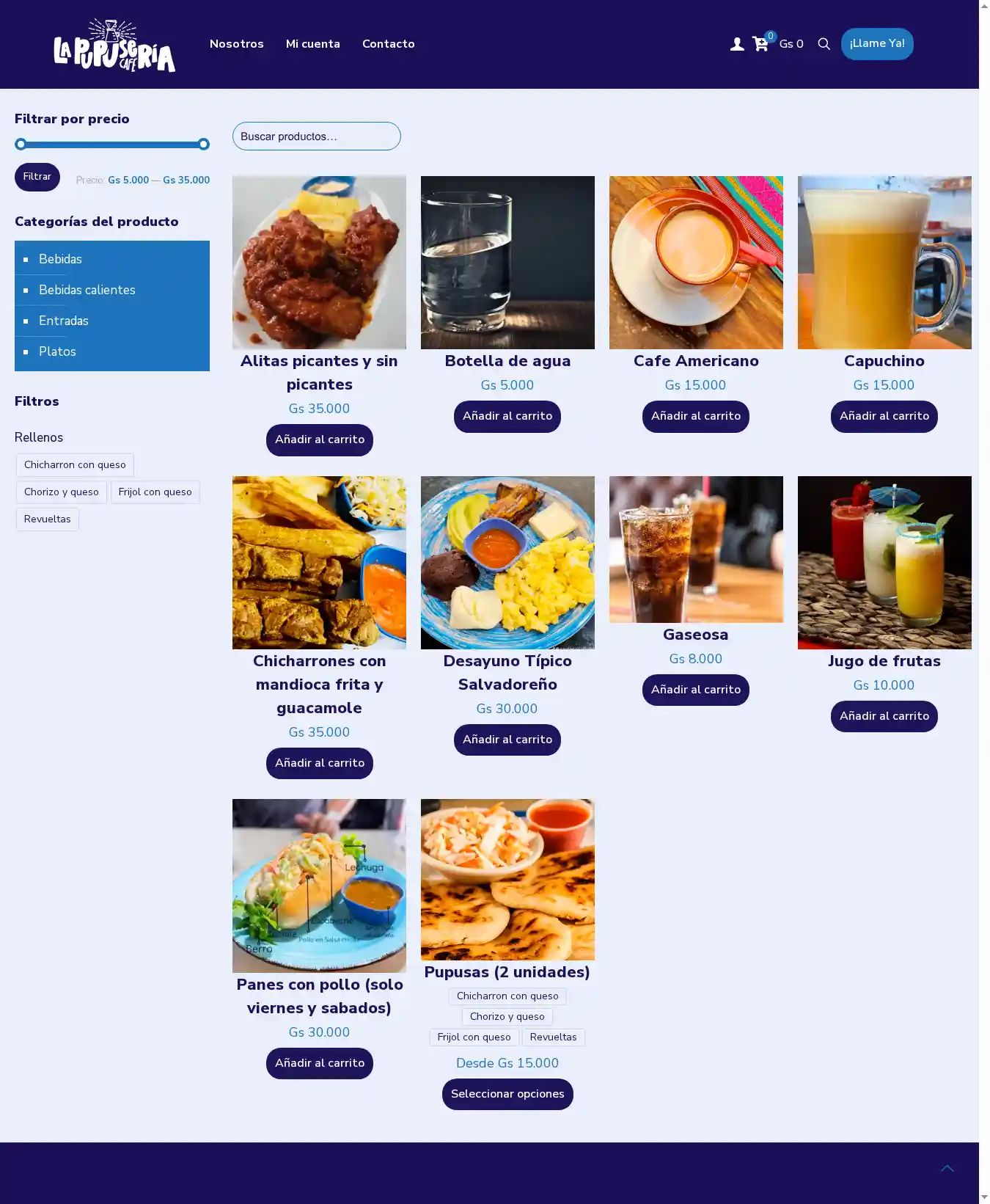Open the Entradas category
Viewport: 990px width, 1204px height.
click(x=63, y=321)
